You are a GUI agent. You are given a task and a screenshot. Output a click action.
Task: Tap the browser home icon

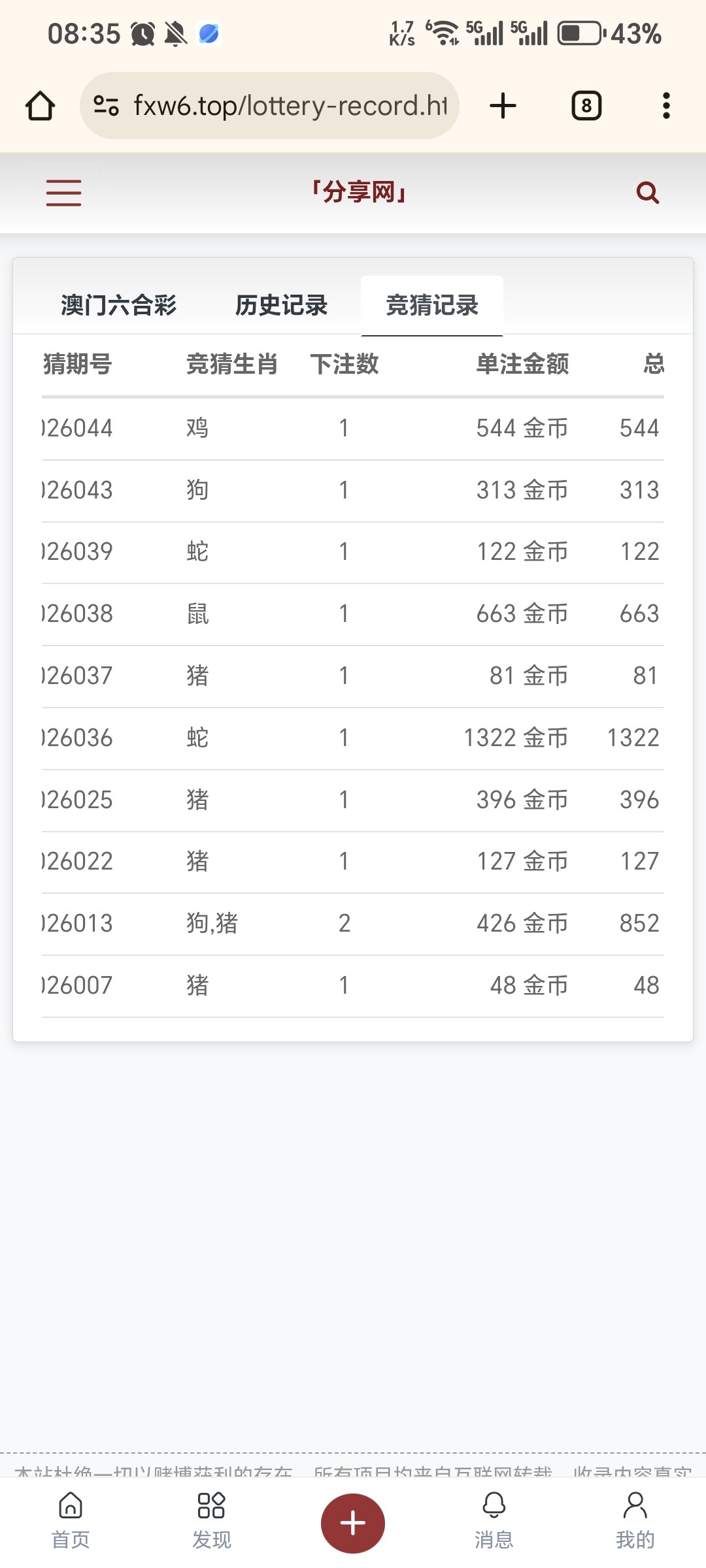(39, 105)
